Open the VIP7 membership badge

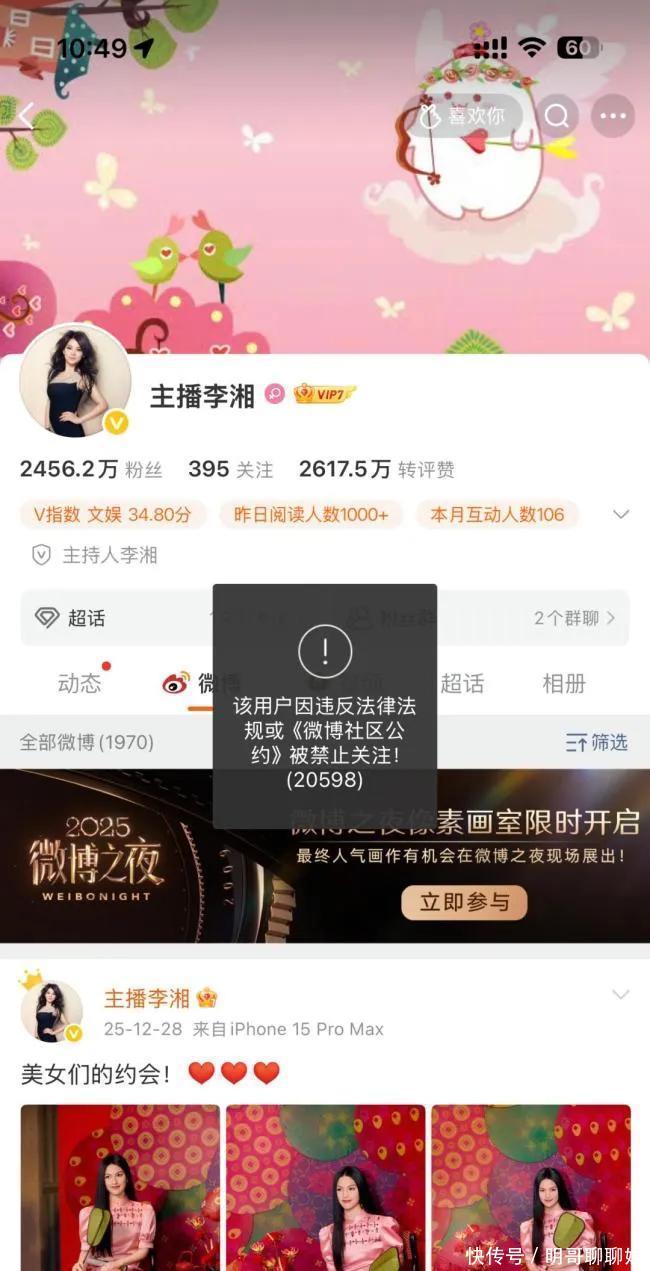point(325,394)
